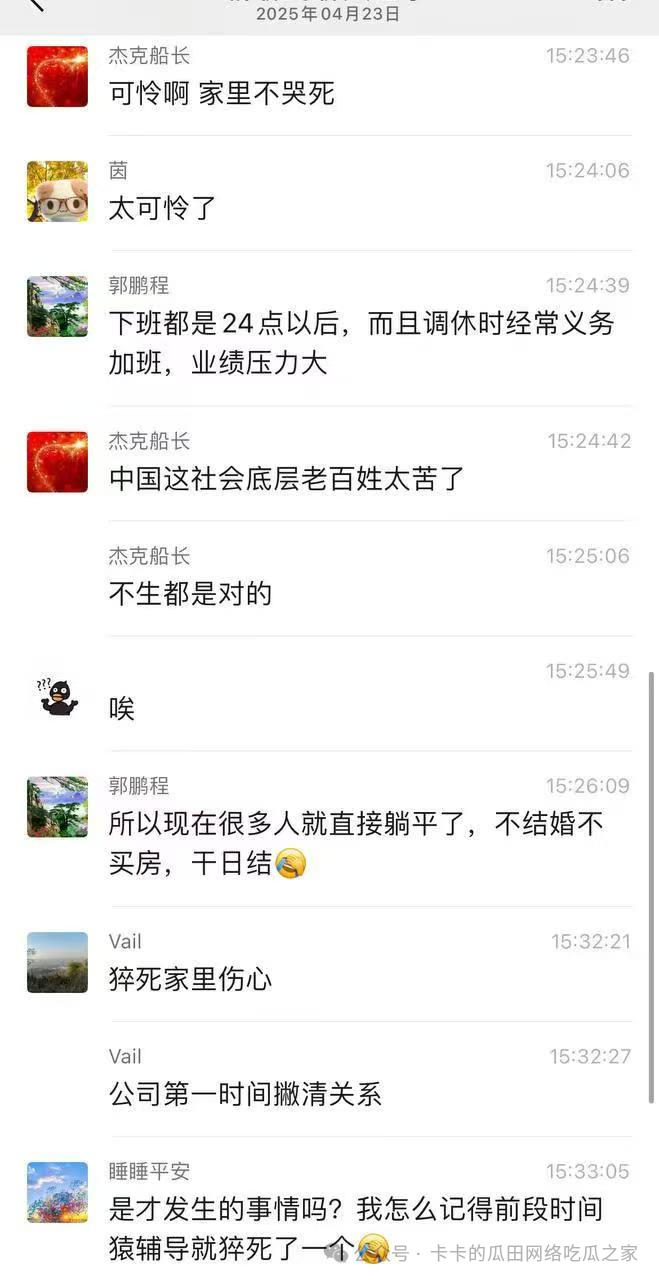View 睡睡平安's profile avatar

pyautogui.click(x=57, y=1192)
